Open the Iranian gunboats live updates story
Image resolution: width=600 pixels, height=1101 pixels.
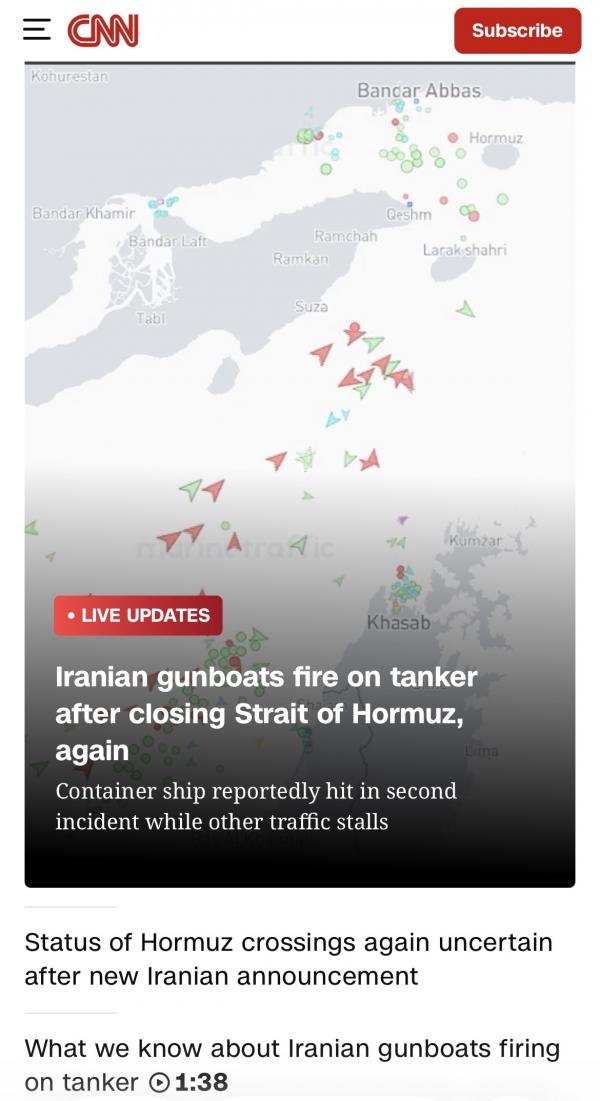(x=266, y=713)
